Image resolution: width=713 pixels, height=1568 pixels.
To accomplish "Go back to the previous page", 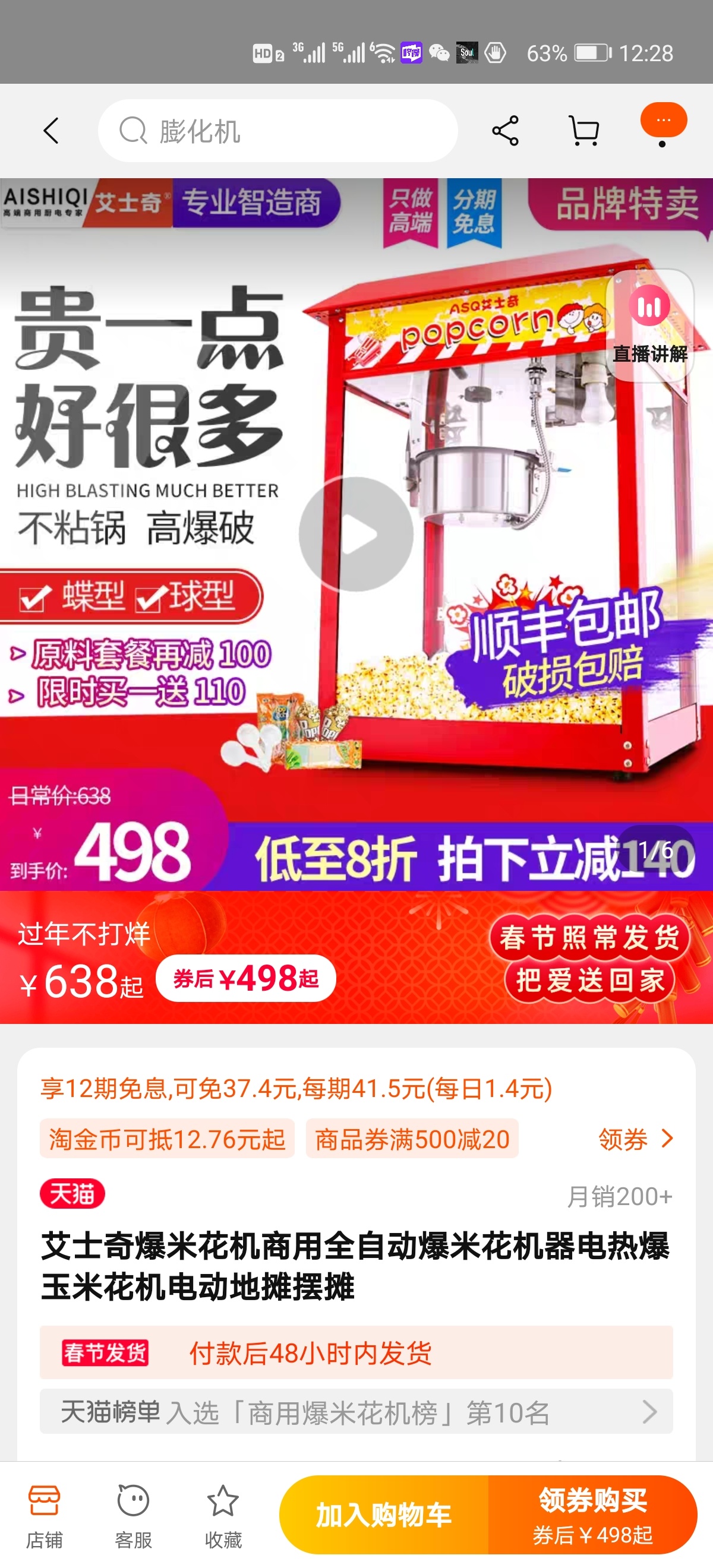I will (x=51, y=131).
